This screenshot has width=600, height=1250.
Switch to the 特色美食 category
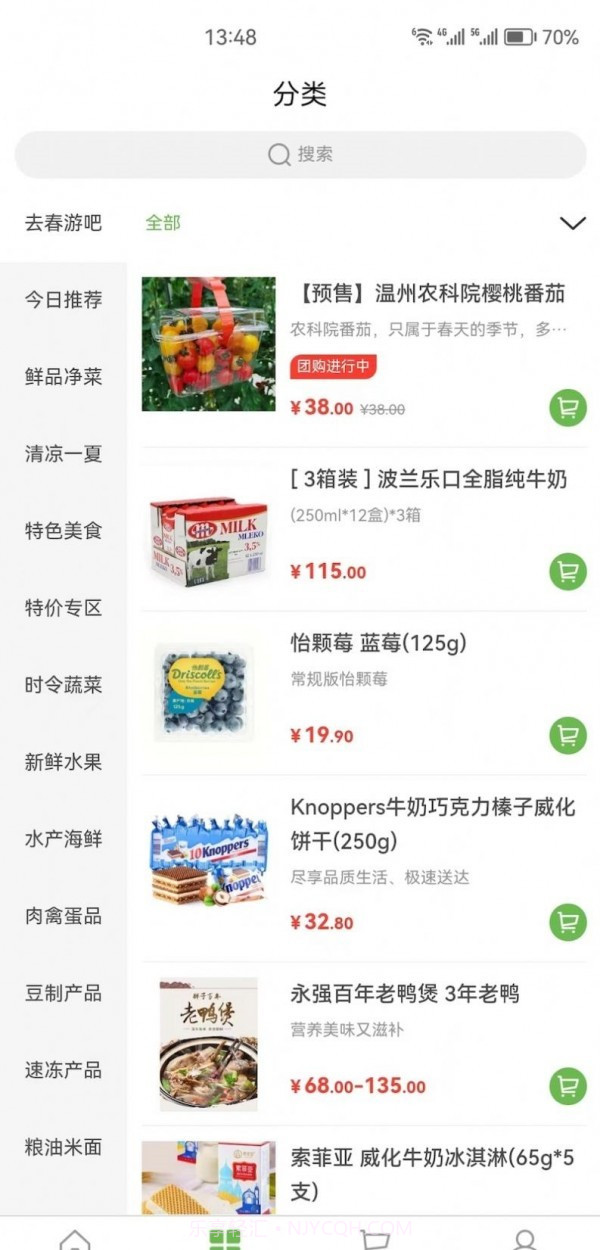pyautogui.click(x=63, y=531)
